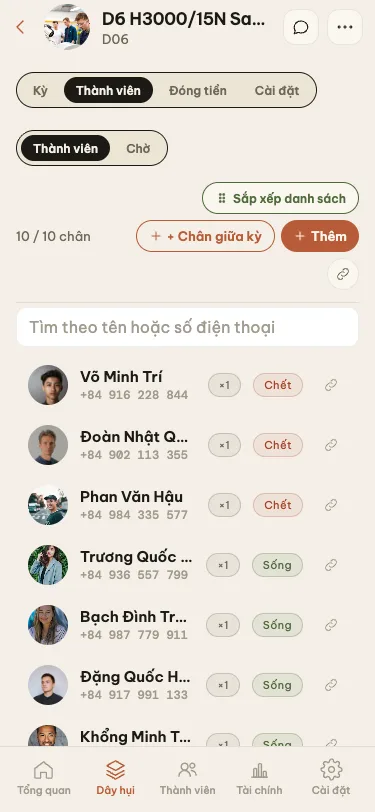Open Cài đặt in bottom navigation
Viewport: 375px width, 812px height.
tap(331, 778)
